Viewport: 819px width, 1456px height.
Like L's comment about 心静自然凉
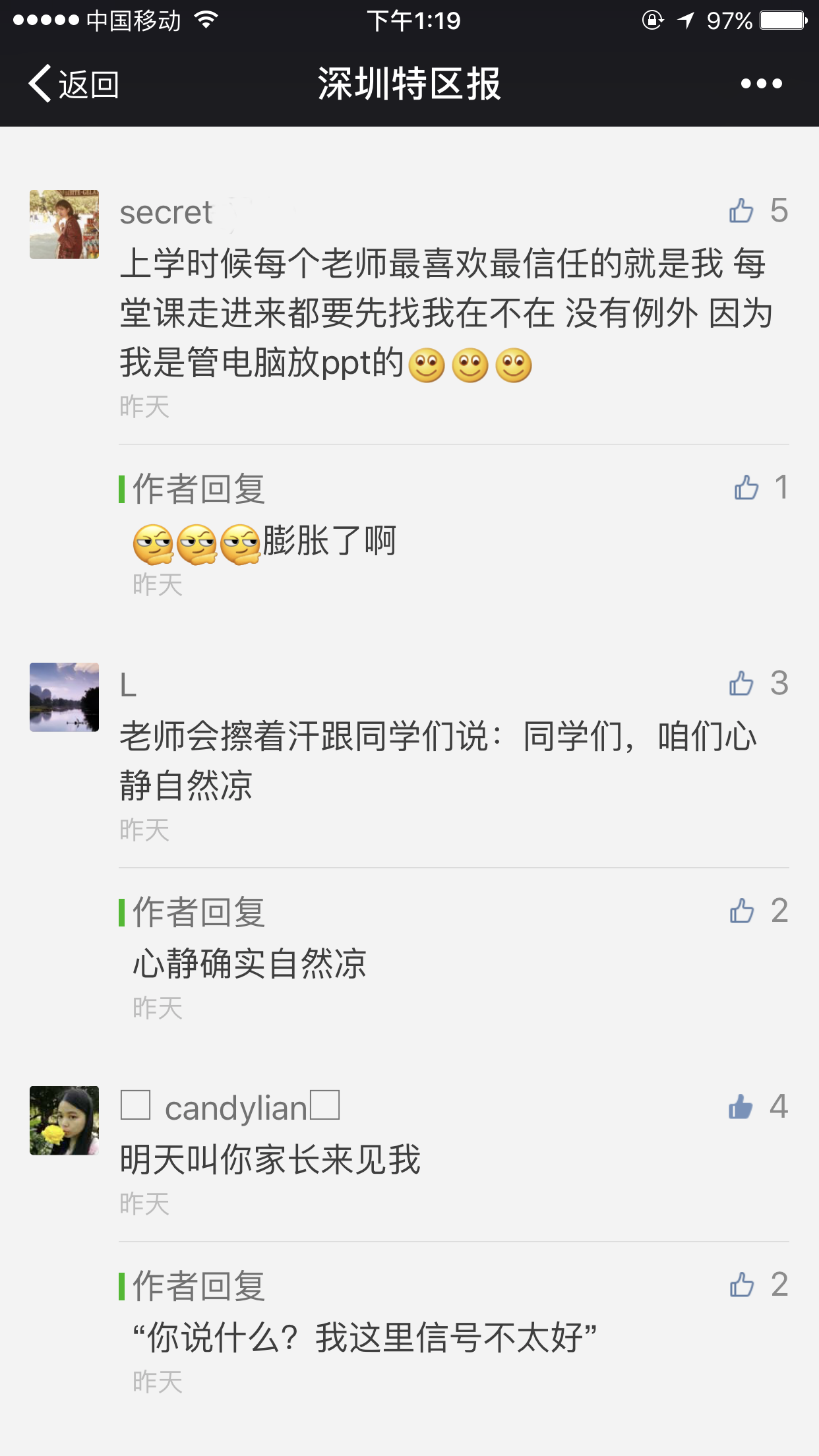coord(742,684)
